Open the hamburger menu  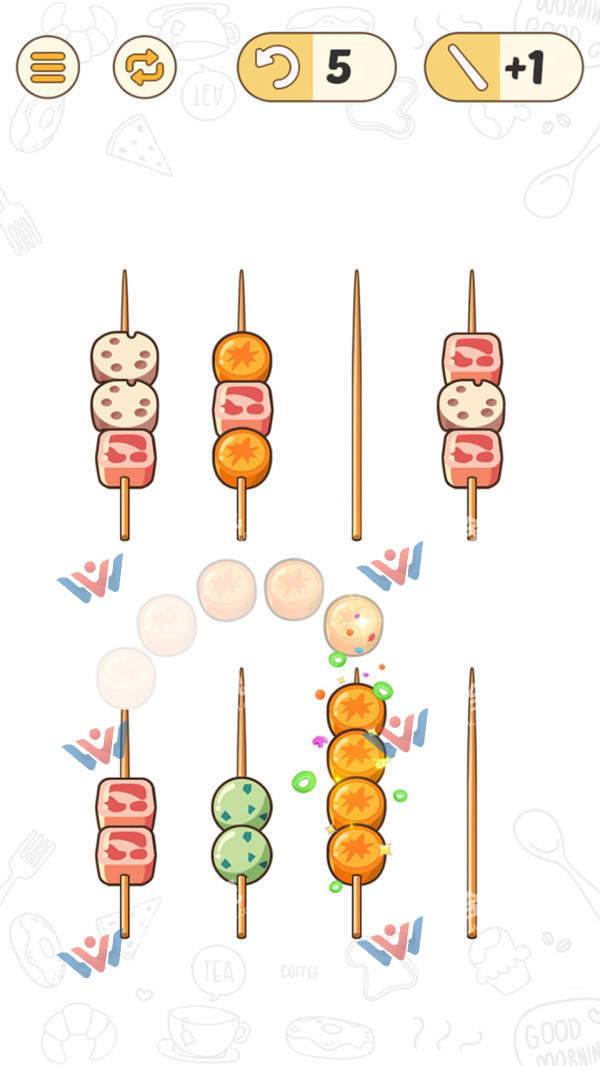coord(47,67)
